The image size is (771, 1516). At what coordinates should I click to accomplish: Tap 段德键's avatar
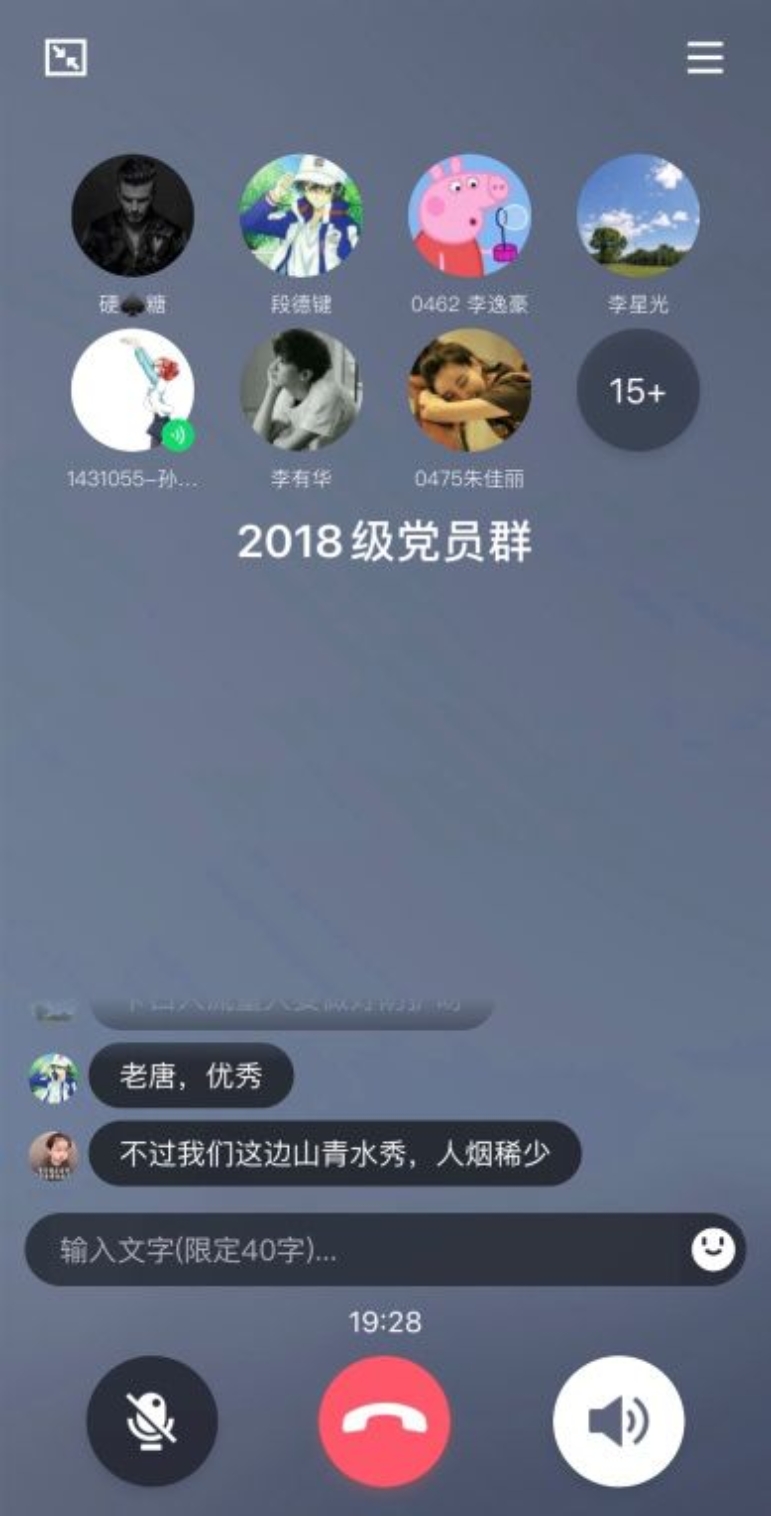[301, 215]
